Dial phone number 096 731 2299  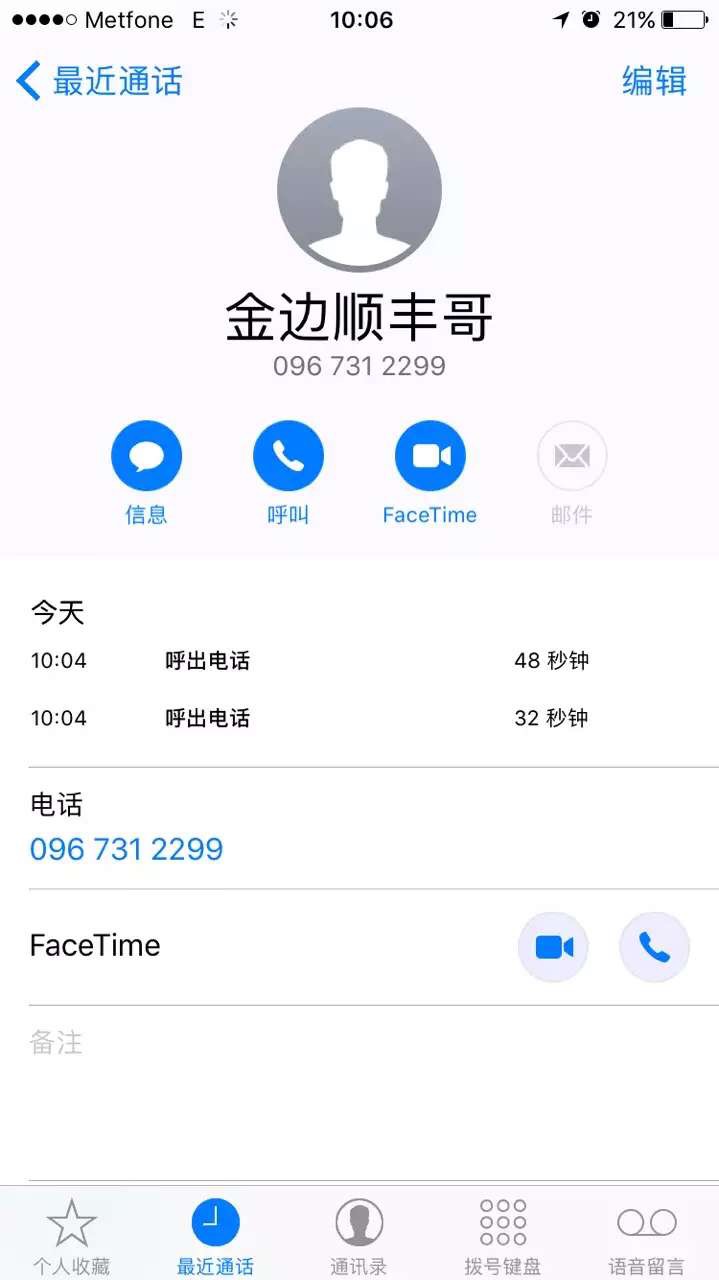tap(126, 849)
